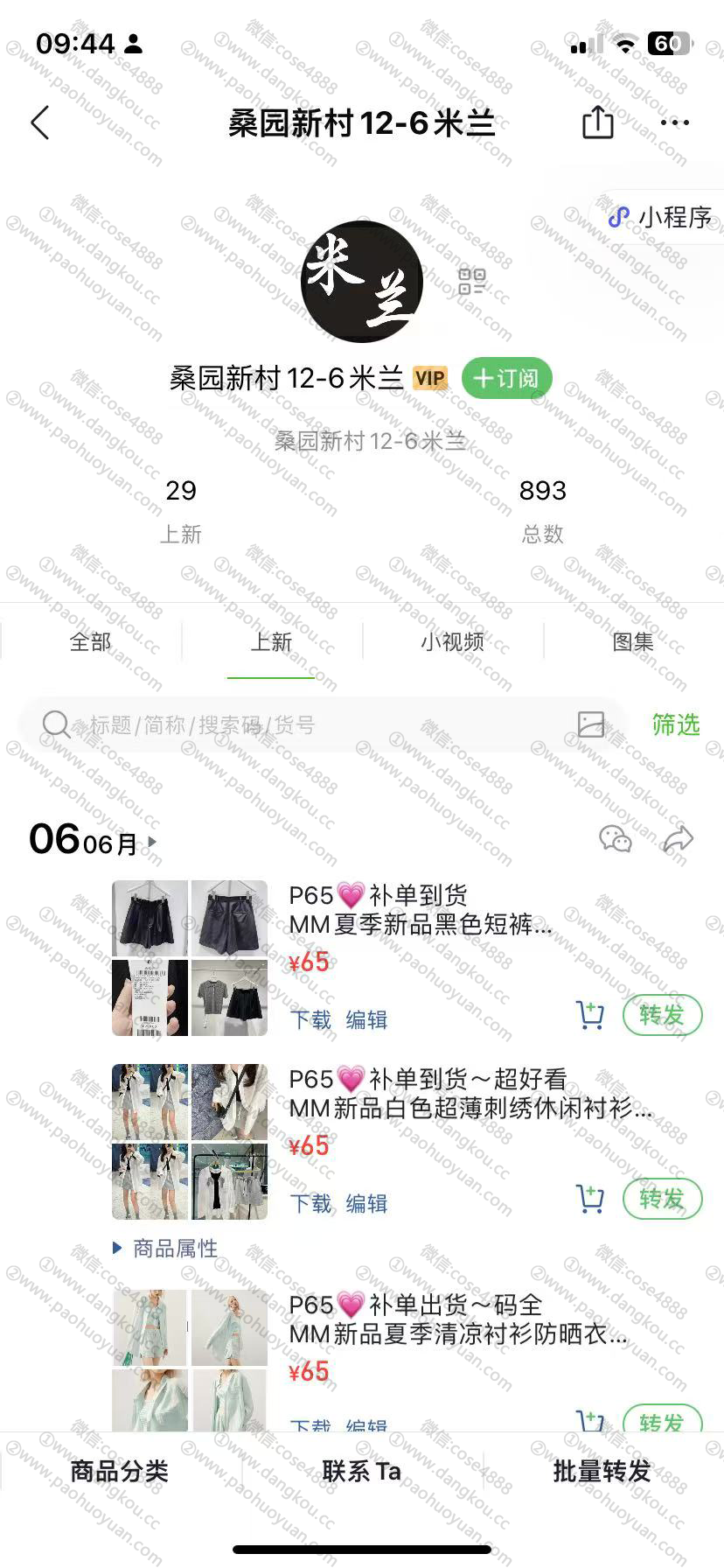Open the 小程序 mini program button

[661, 217]
